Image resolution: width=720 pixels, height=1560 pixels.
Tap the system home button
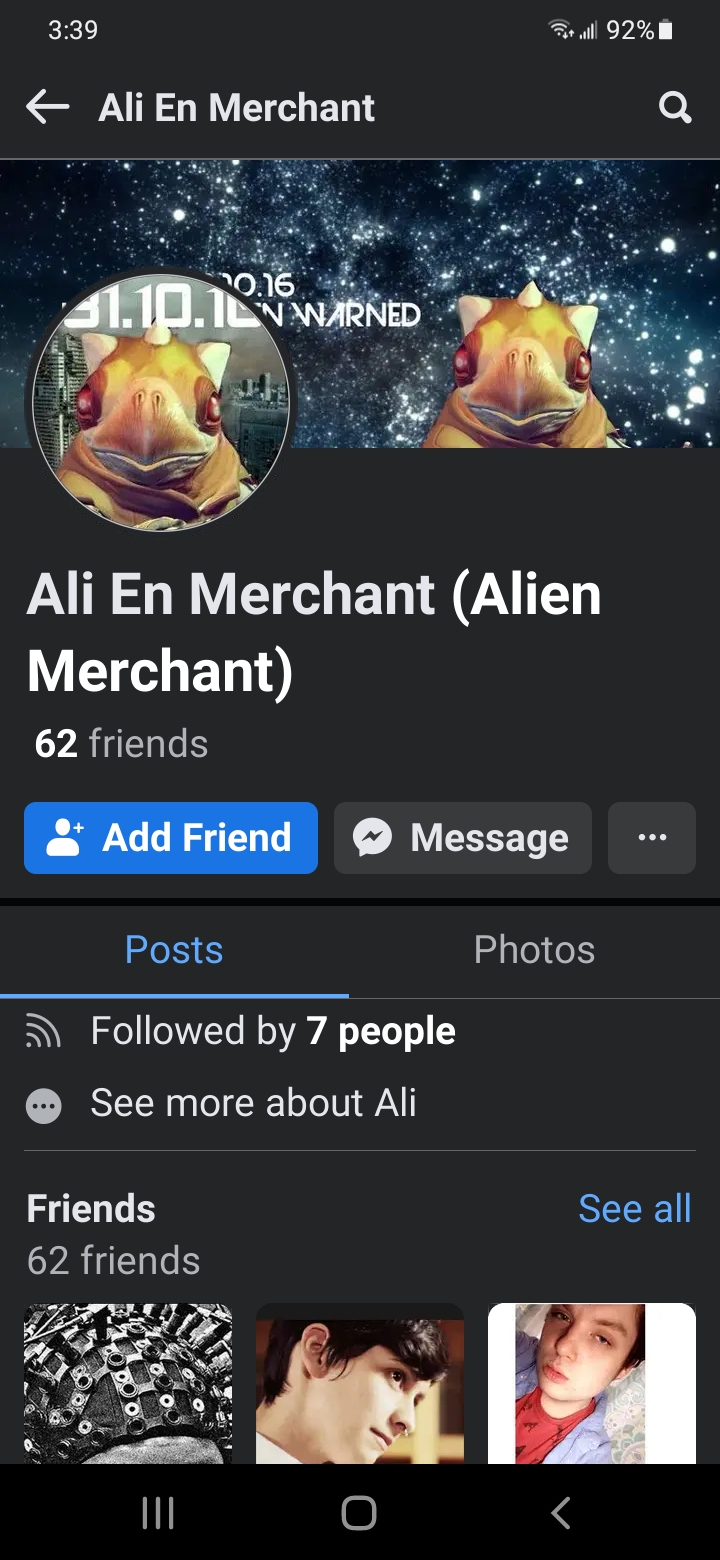click(359, 1512)
